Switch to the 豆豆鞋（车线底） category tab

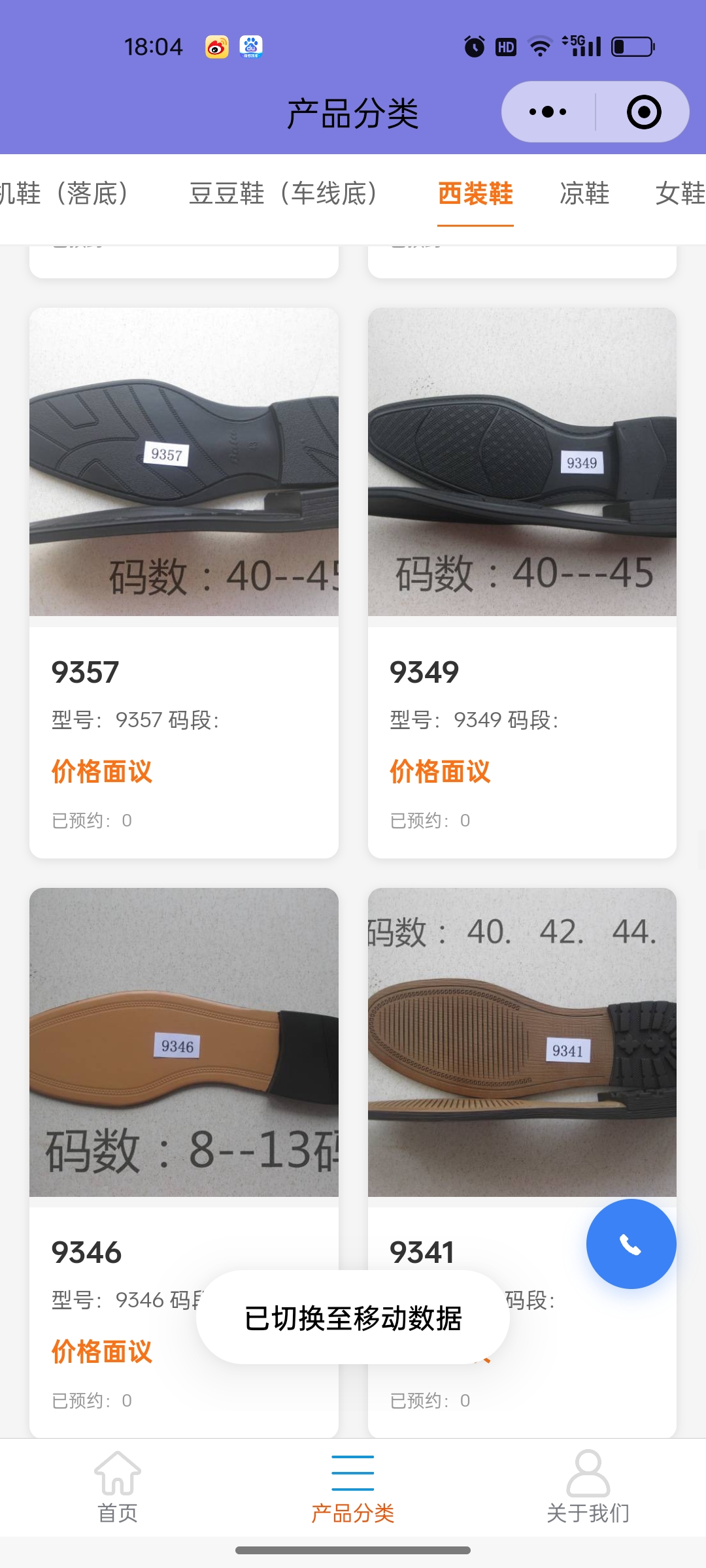click(x=284, y=194)
